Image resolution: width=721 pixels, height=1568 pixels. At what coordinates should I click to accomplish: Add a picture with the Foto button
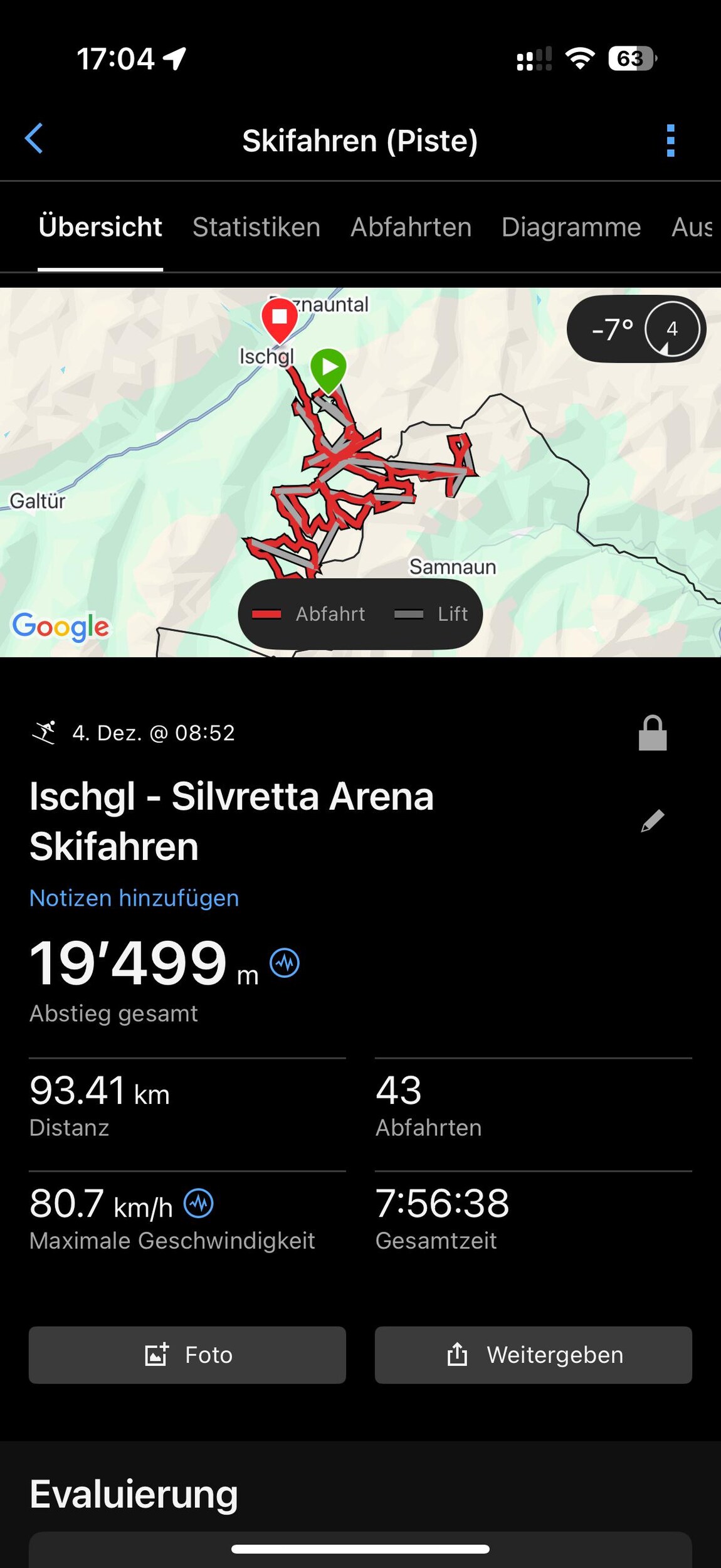[x=187, y=1355]
